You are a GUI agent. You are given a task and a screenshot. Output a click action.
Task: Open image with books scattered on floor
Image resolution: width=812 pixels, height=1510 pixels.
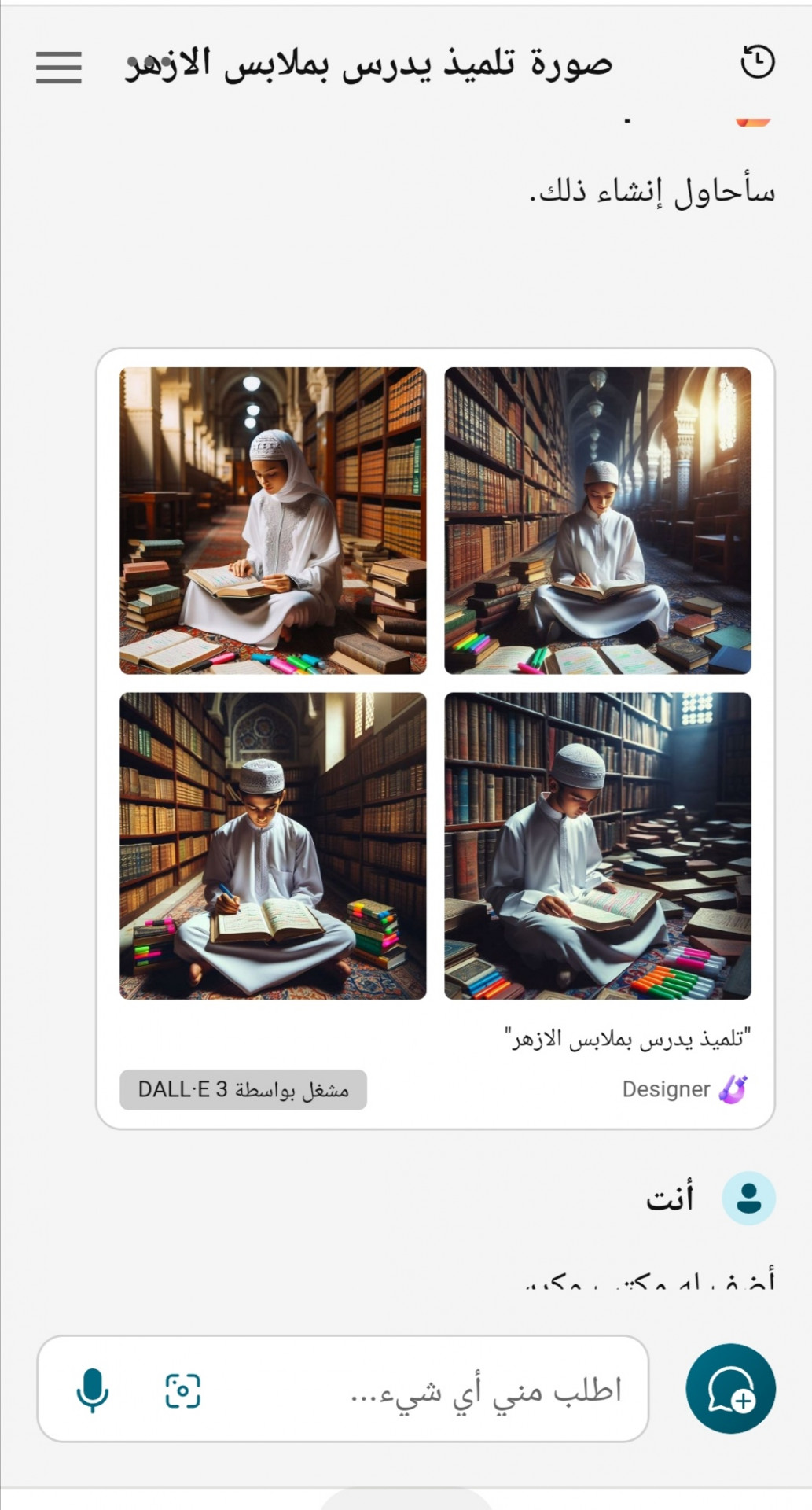tap(597, 845)
